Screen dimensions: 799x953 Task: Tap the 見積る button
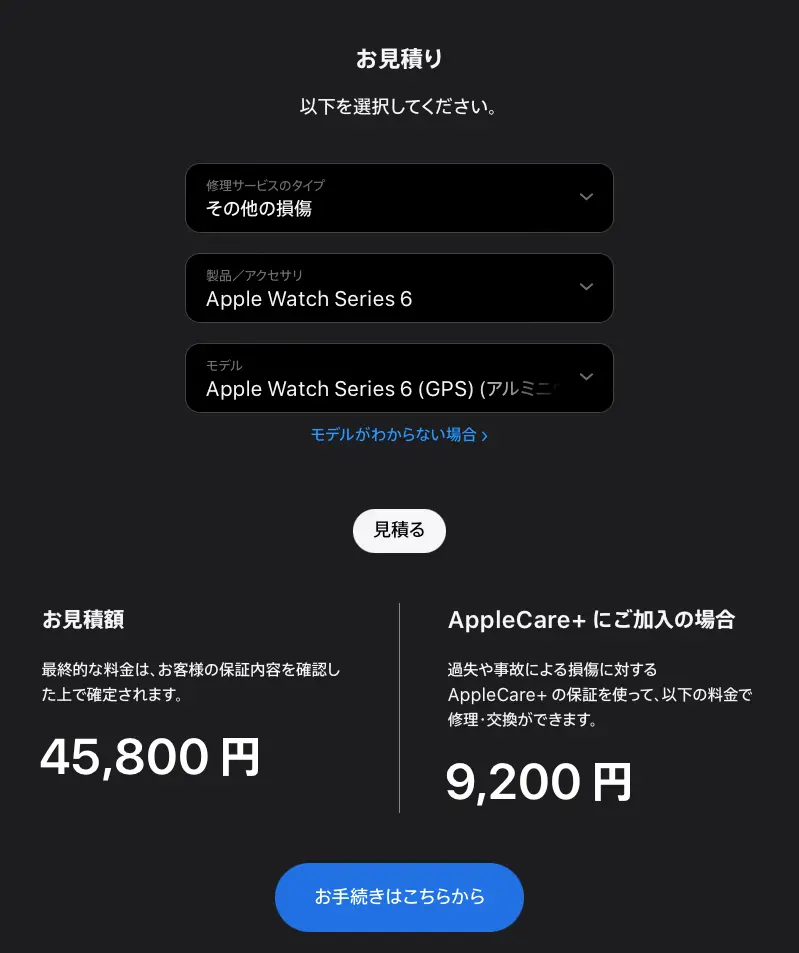pos(399,530)
